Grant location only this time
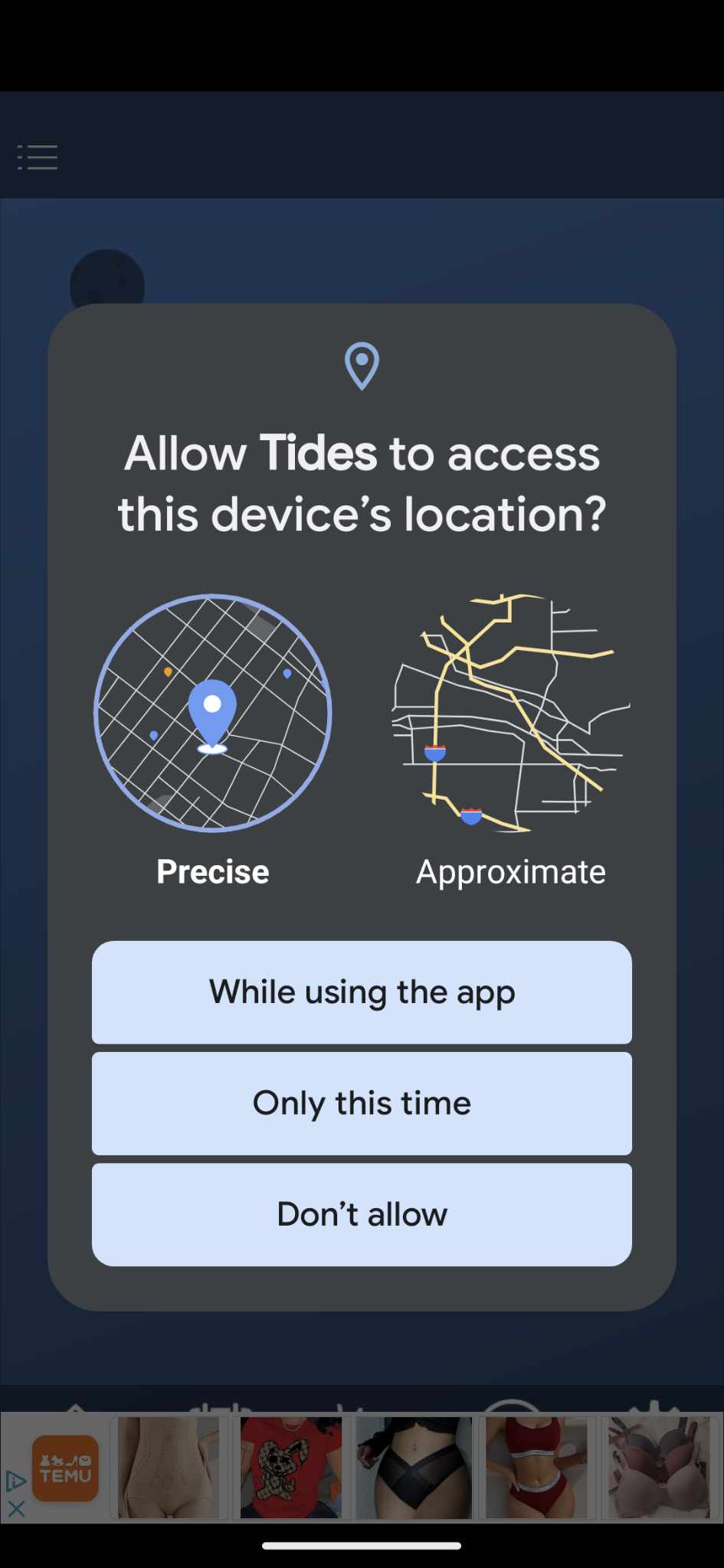 pyautogui.click(x=362, y=1103)
